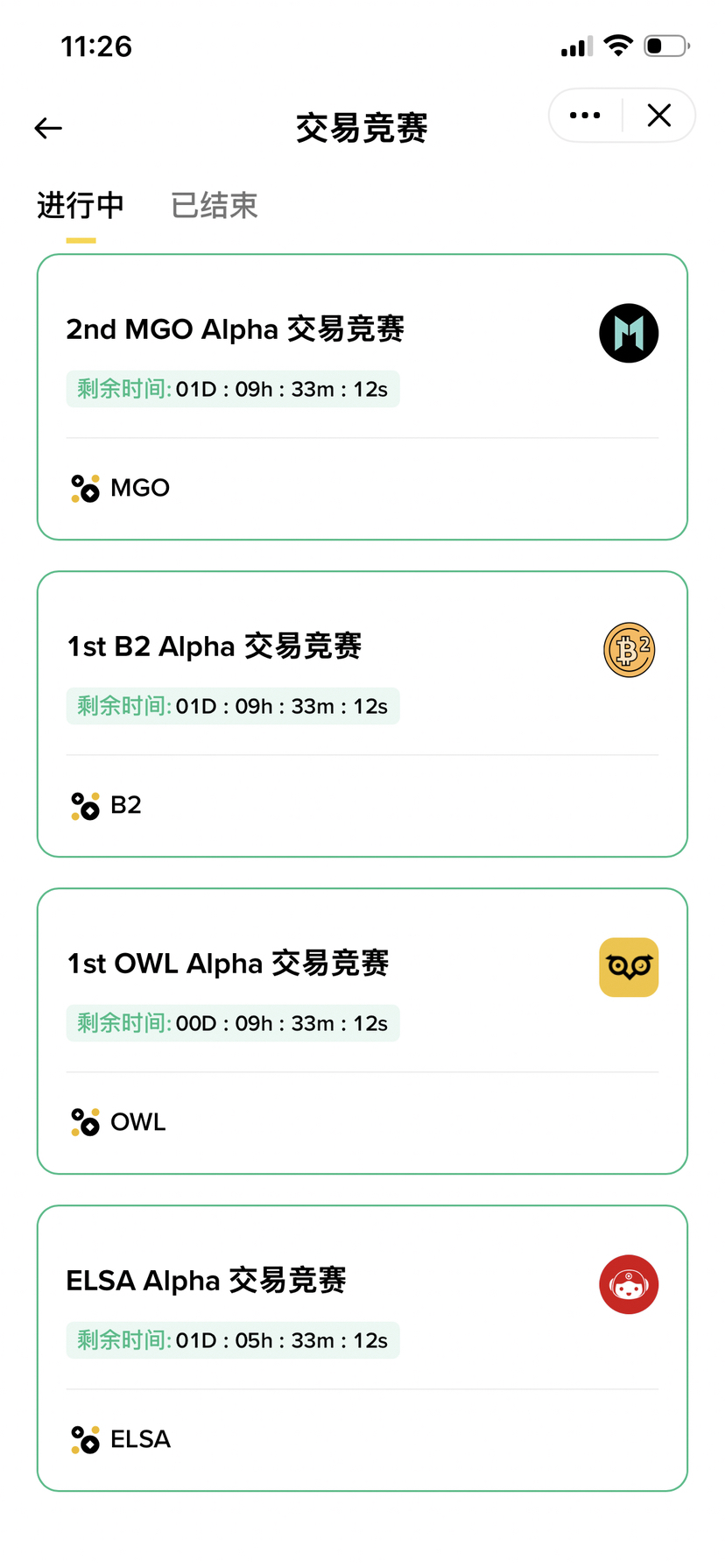Close the mini program with the X
This screenshot has height=1568, width=725.
[x=659, y=116]
